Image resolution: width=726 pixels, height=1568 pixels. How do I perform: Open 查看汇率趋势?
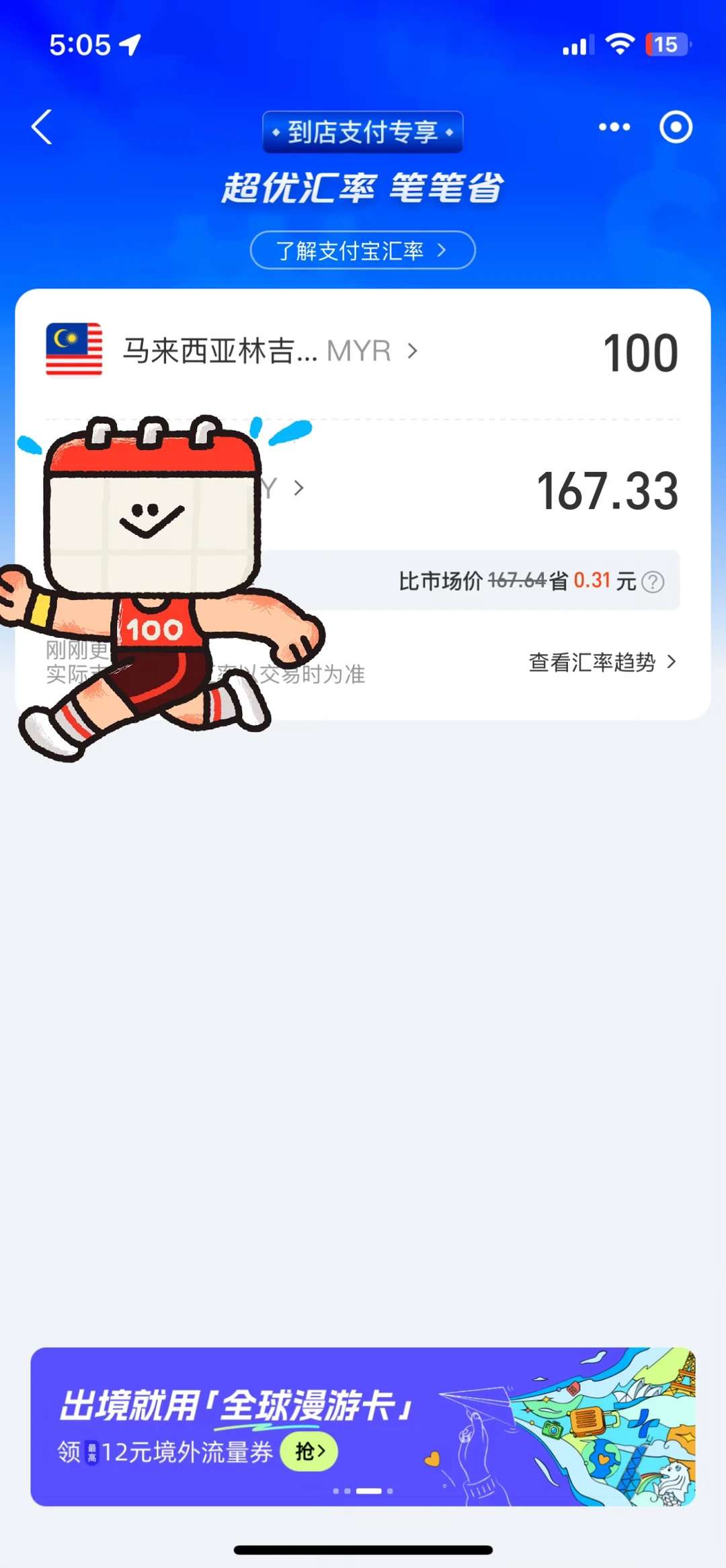click(x=602, y=662)
